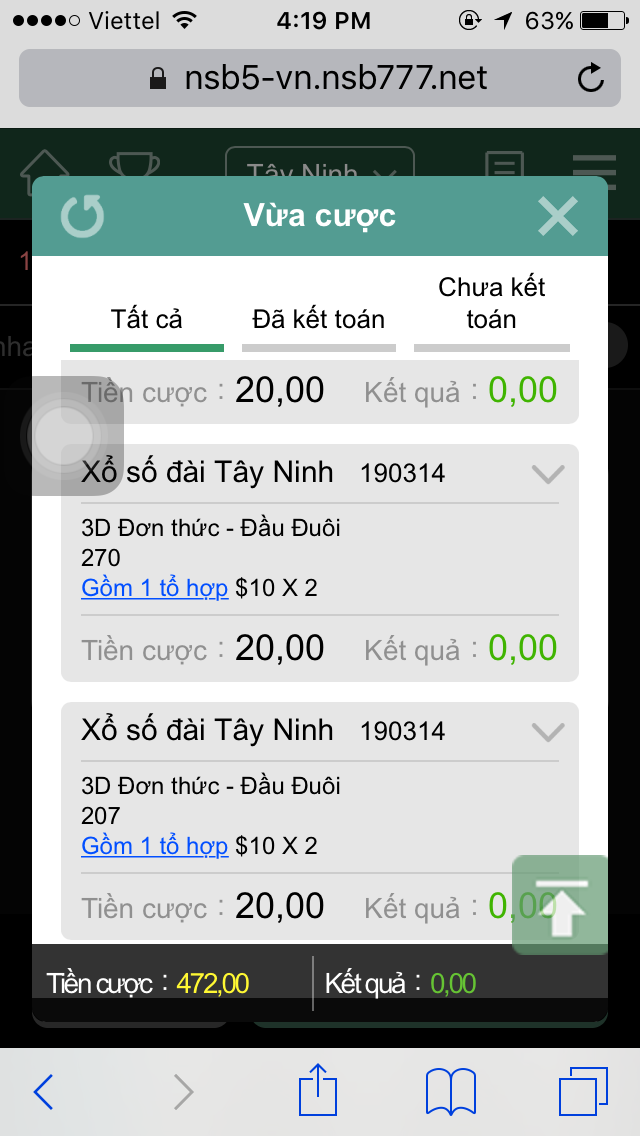Show all open Safari tabs
640x1136 pixels.
click(583, 1092)
